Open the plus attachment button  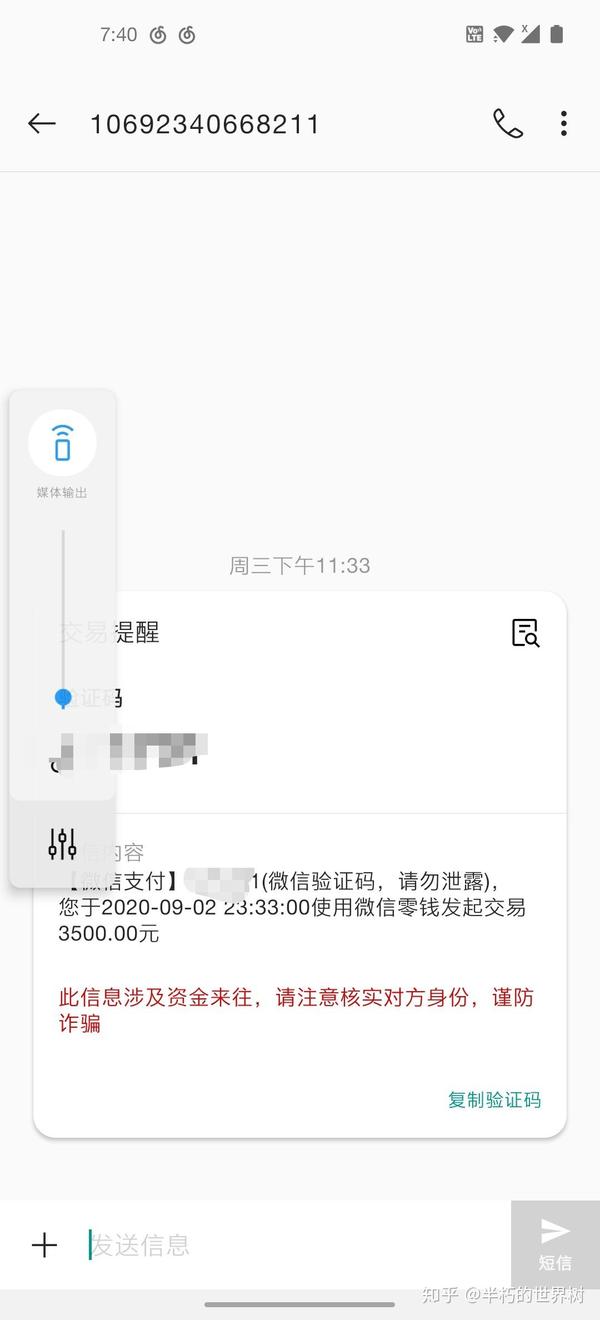click(x=44, y=1245)
